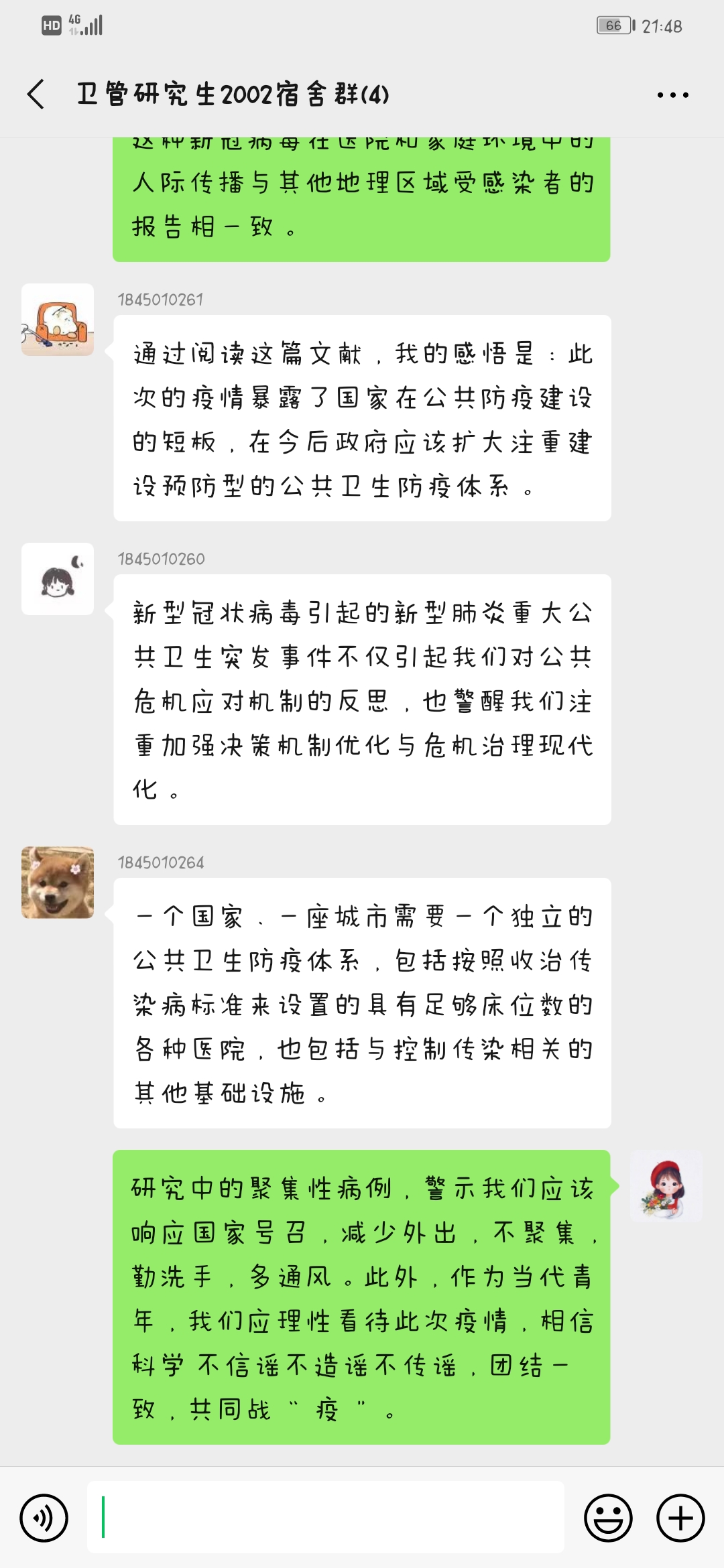This screenshot has height=1568, width=724.
Task: Switch to voice message input
Action: [x=44, y=1518]
